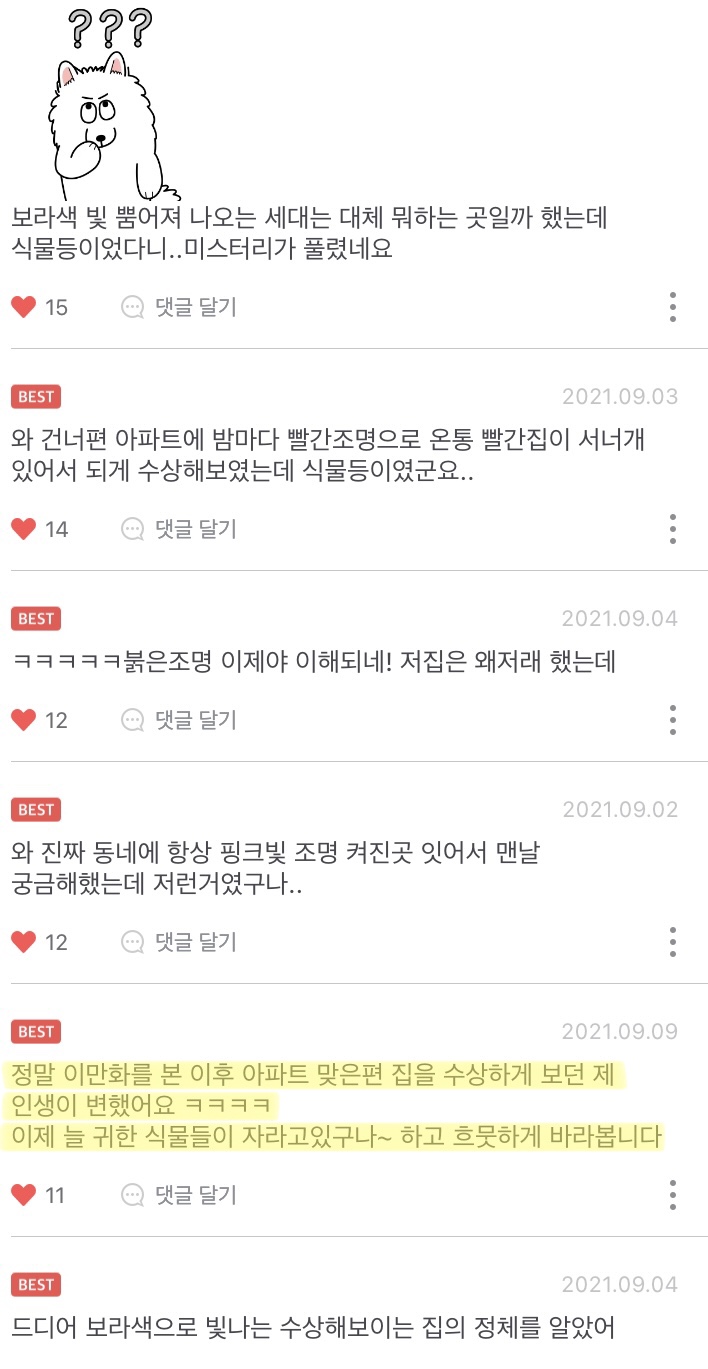Open more options on 2021.09.03 comment
Viewport: 708px width, 1369px height.
[673, 529]
